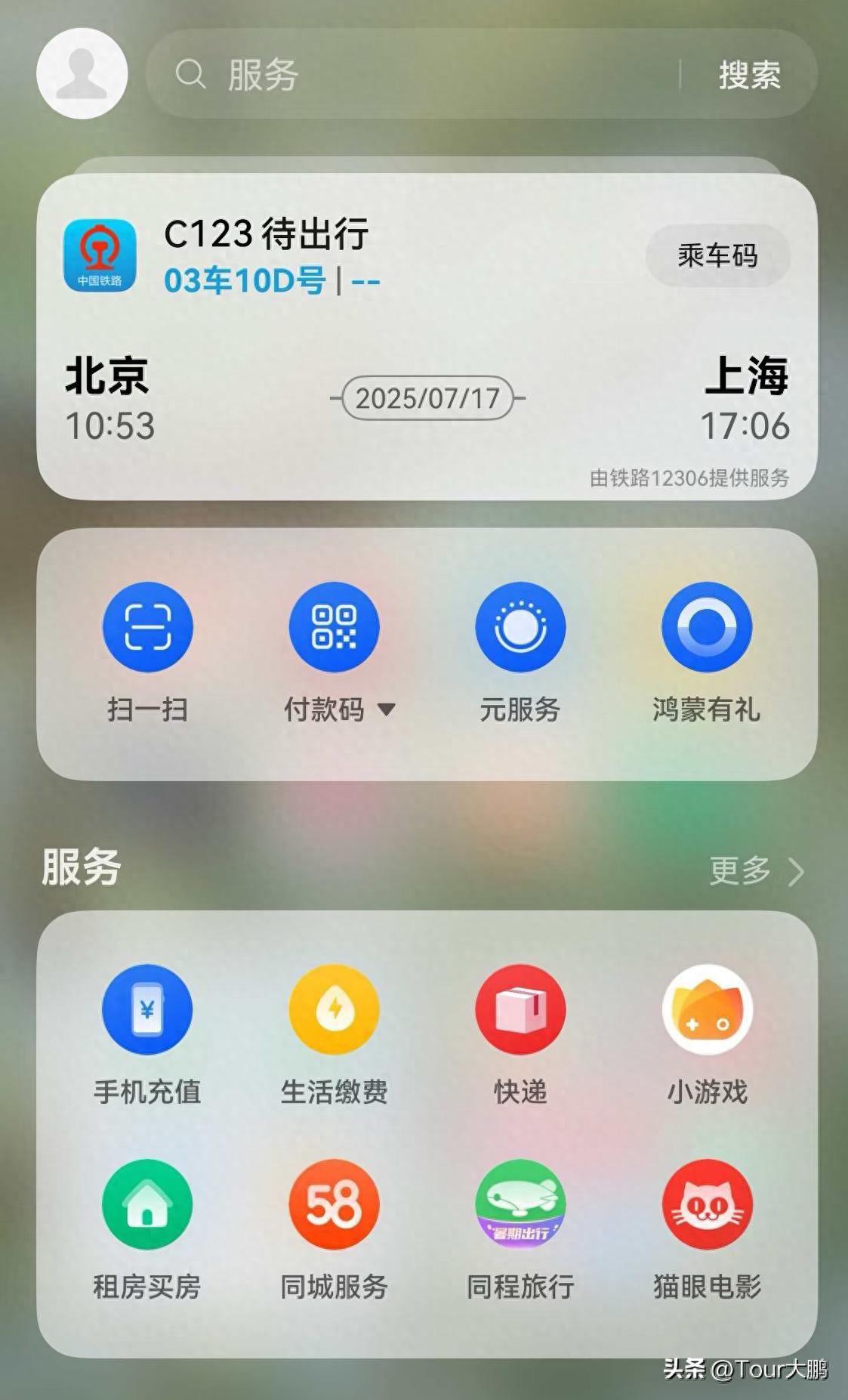Open 58 同城服务

tap(334, 1204)
